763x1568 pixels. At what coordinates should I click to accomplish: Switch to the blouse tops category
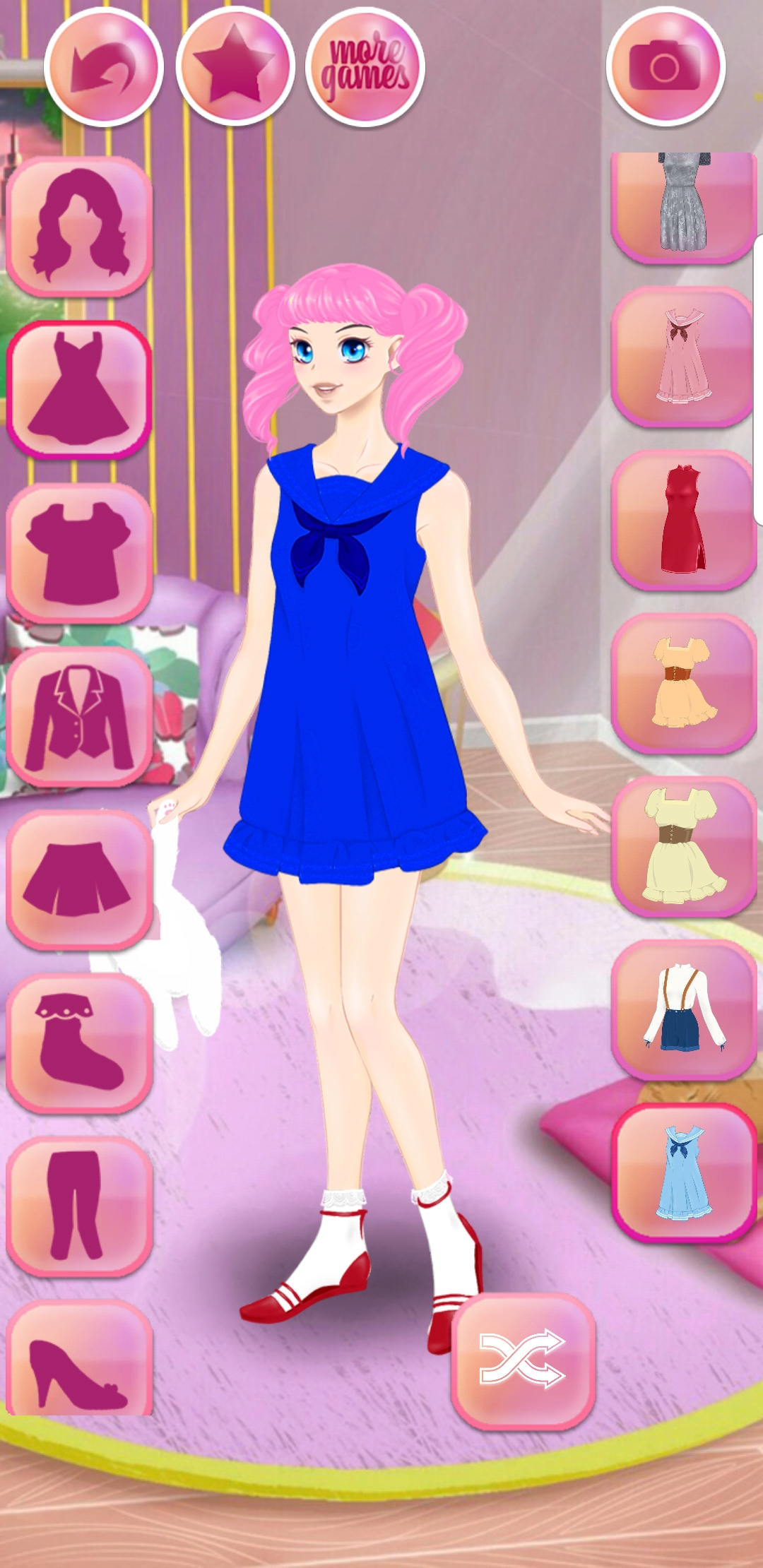point(79,554)
